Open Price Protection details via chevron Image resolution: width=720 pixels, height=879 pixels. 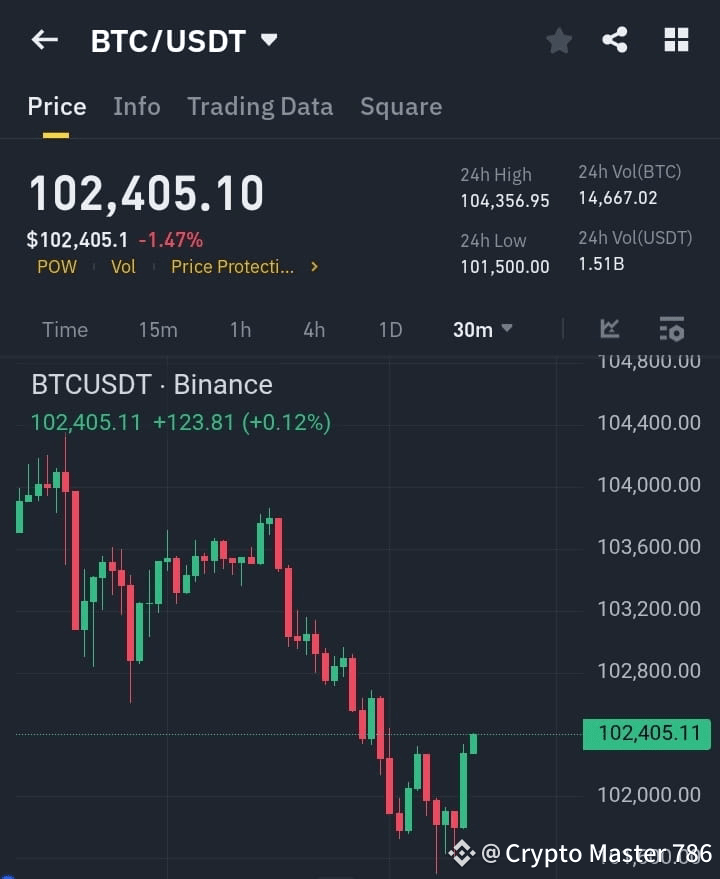[313, 267]
